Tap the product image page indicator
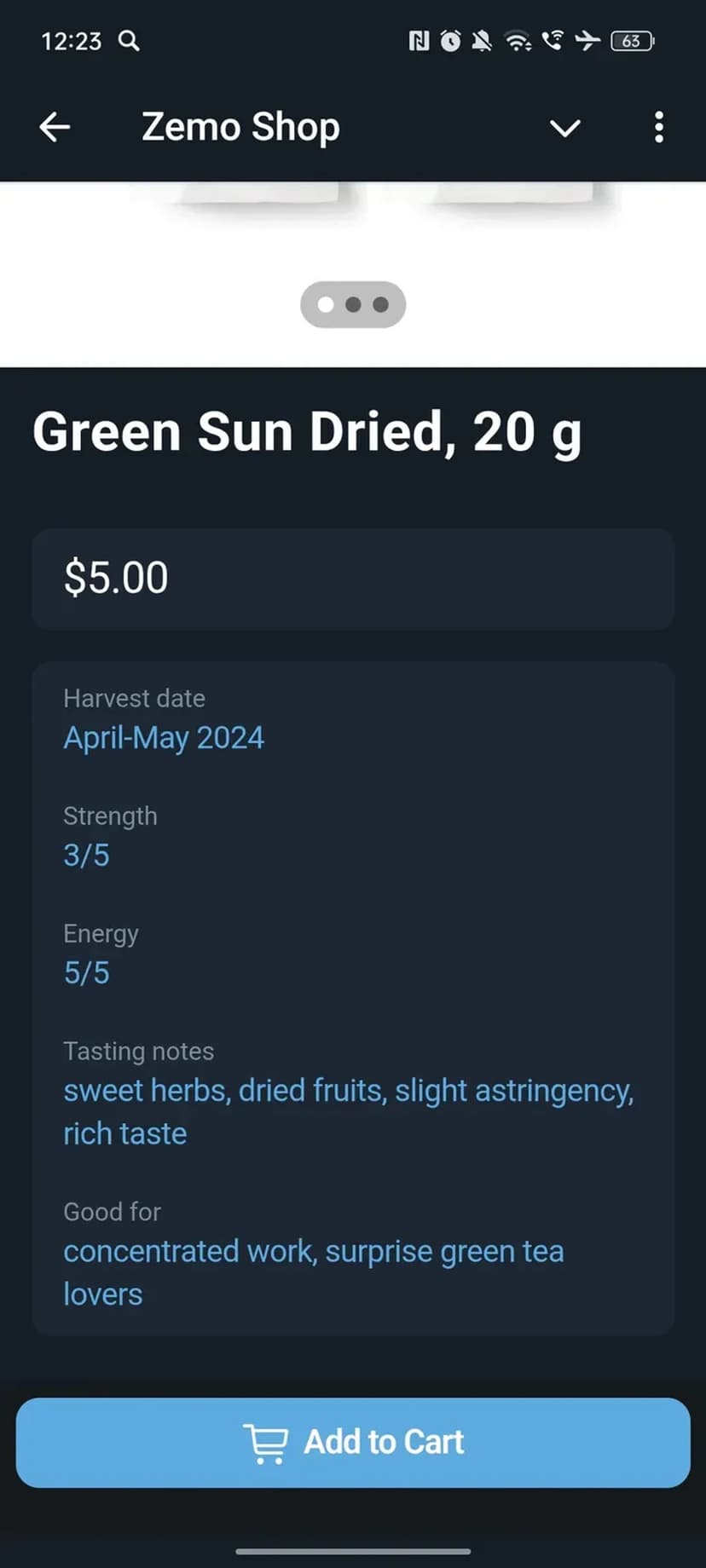706x1568 pixels. click(353, 304)
